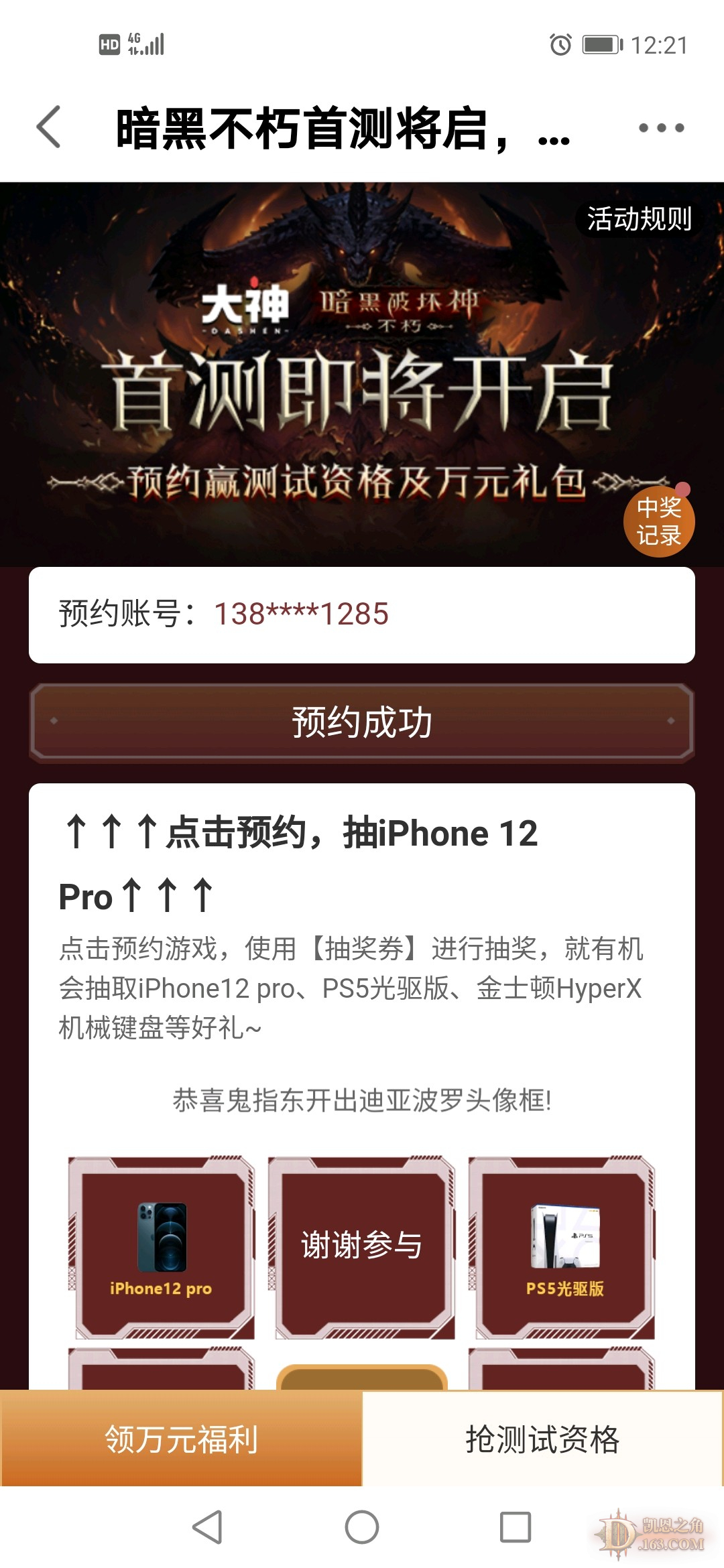Tap the 预约成功 button
This screenshot has width=724, height=1568.
point(362,722)
